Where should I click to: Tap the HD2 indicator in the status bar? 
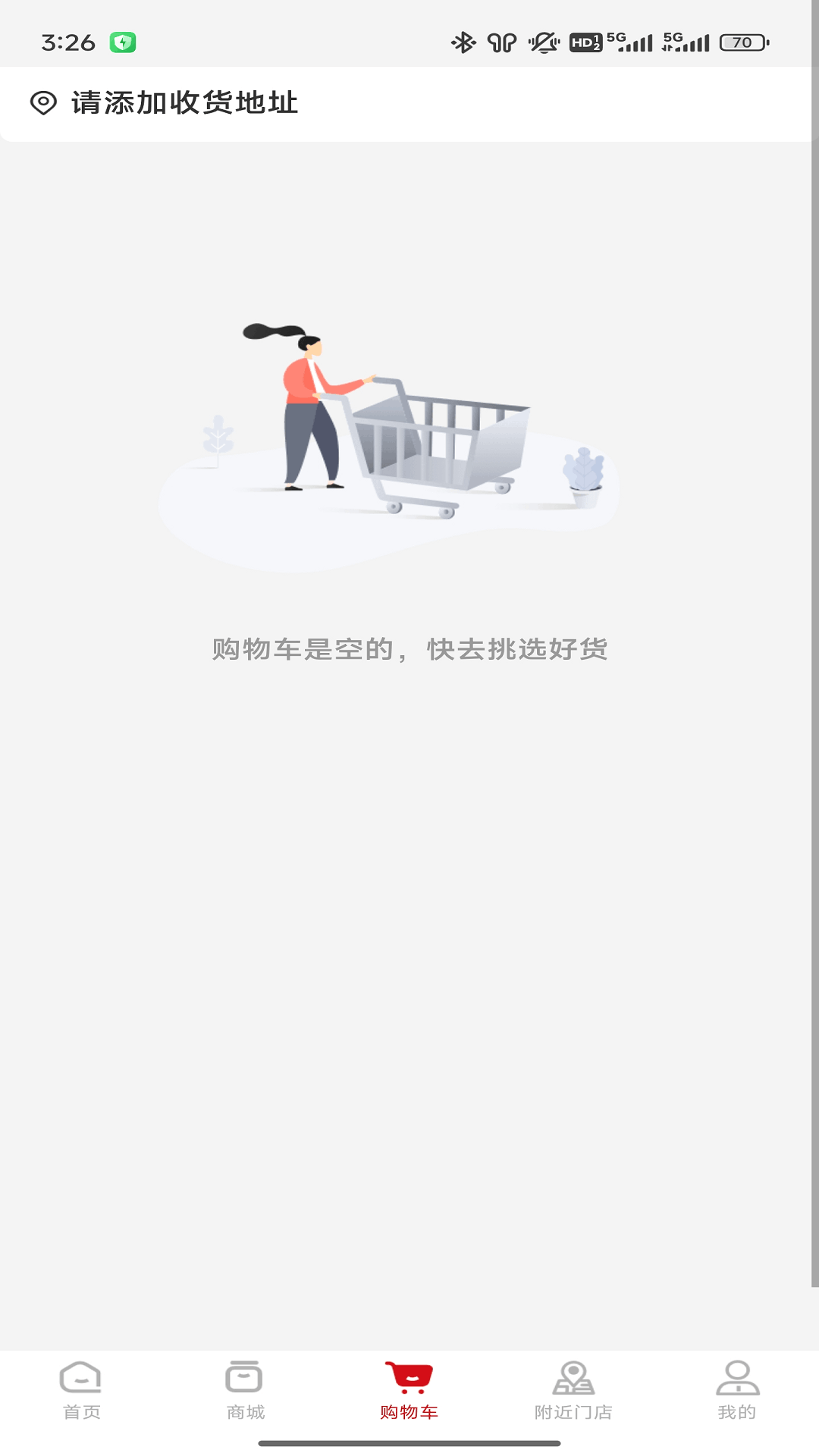(585, 43)
